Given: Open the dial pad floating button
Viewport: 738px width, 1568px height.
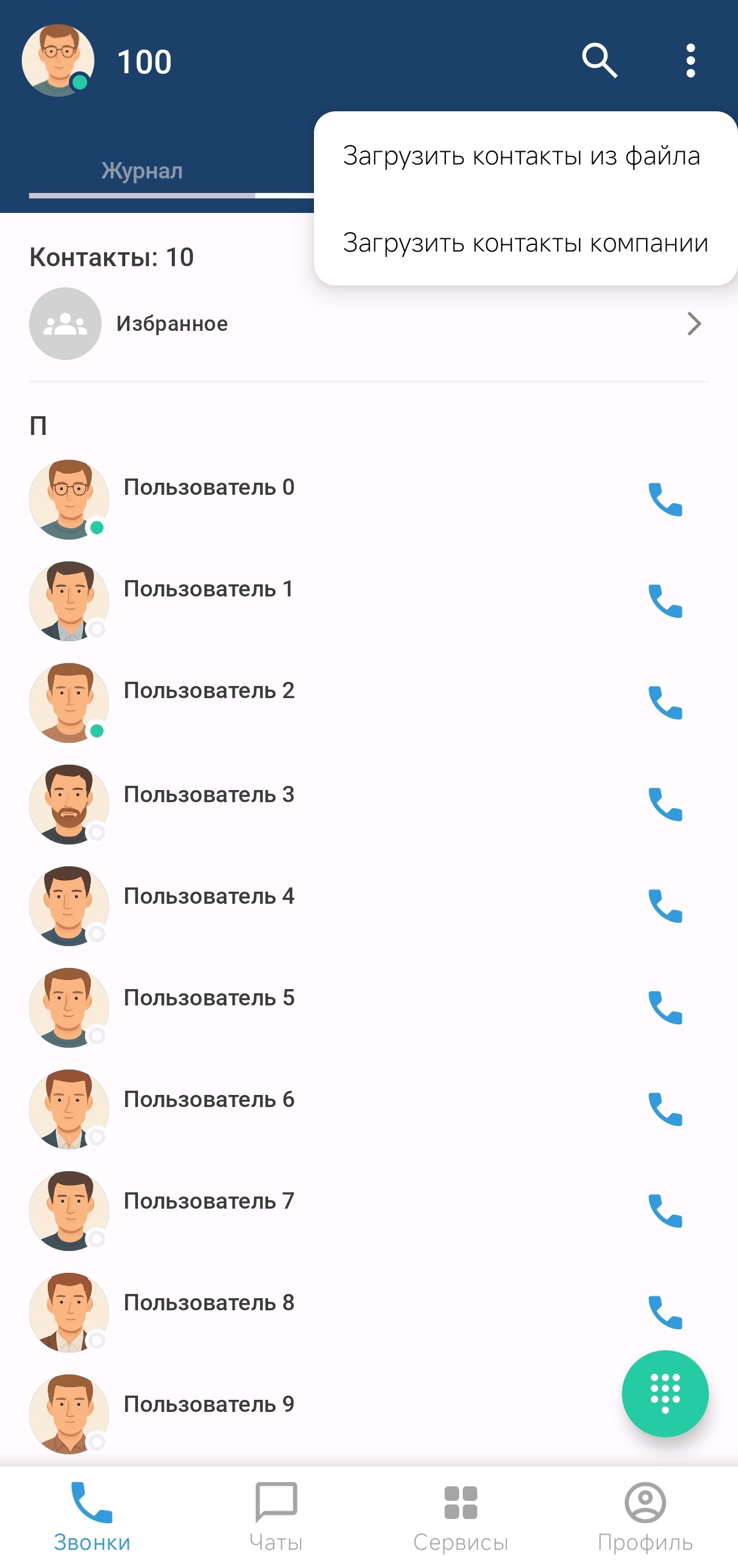Looking at the screenshot, I should tap(664, 1393).
